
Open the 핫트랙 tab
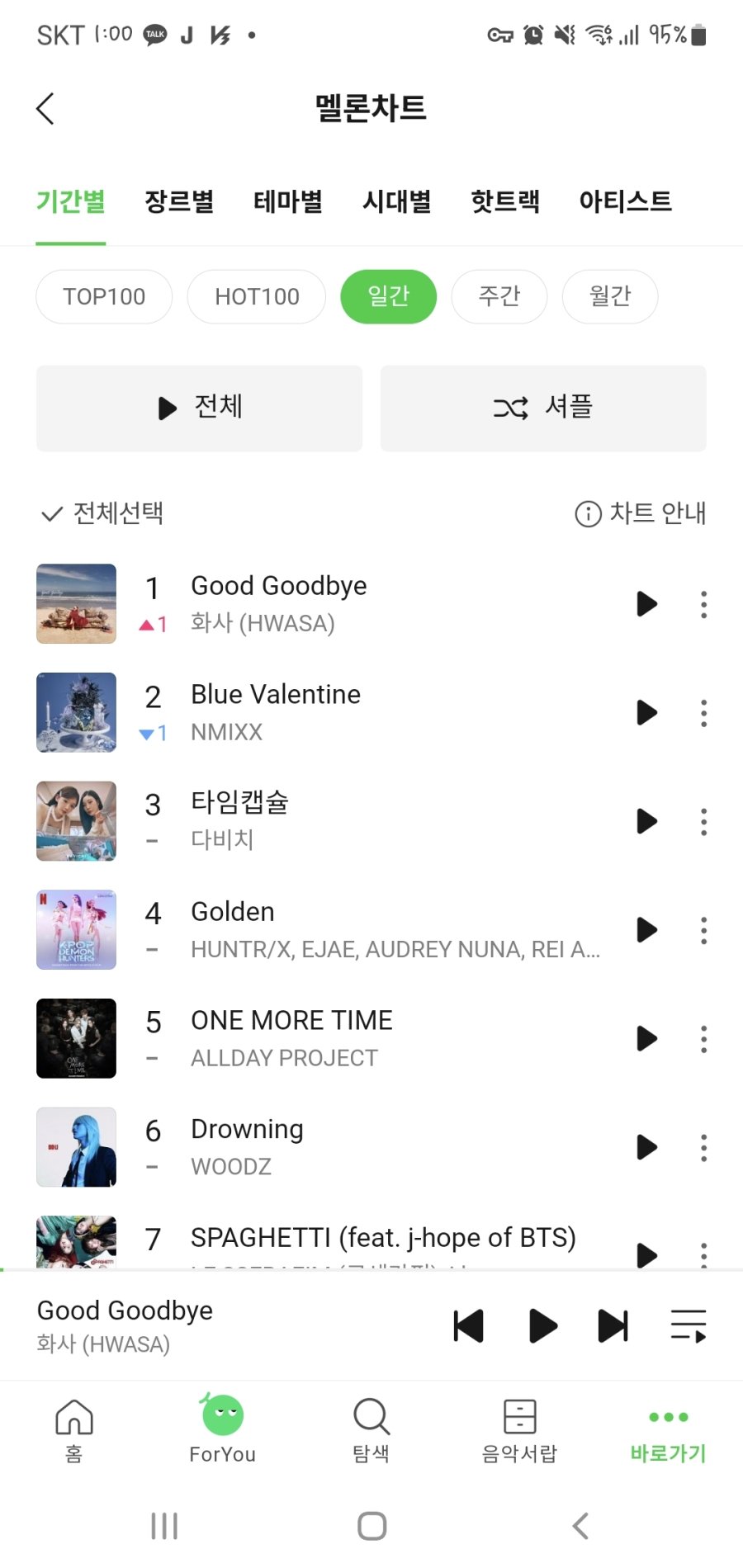click(x=504, y=201)
